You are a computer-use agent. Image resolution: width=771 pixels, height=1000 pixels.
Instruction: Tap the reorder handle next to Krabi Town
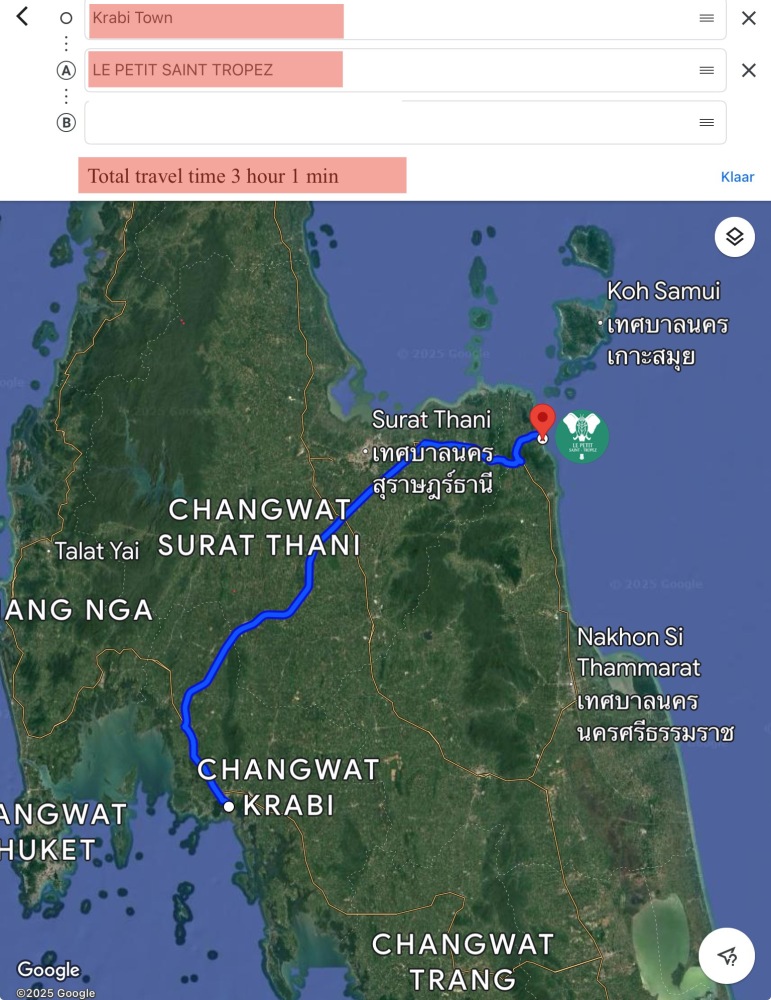click(706, 18)
